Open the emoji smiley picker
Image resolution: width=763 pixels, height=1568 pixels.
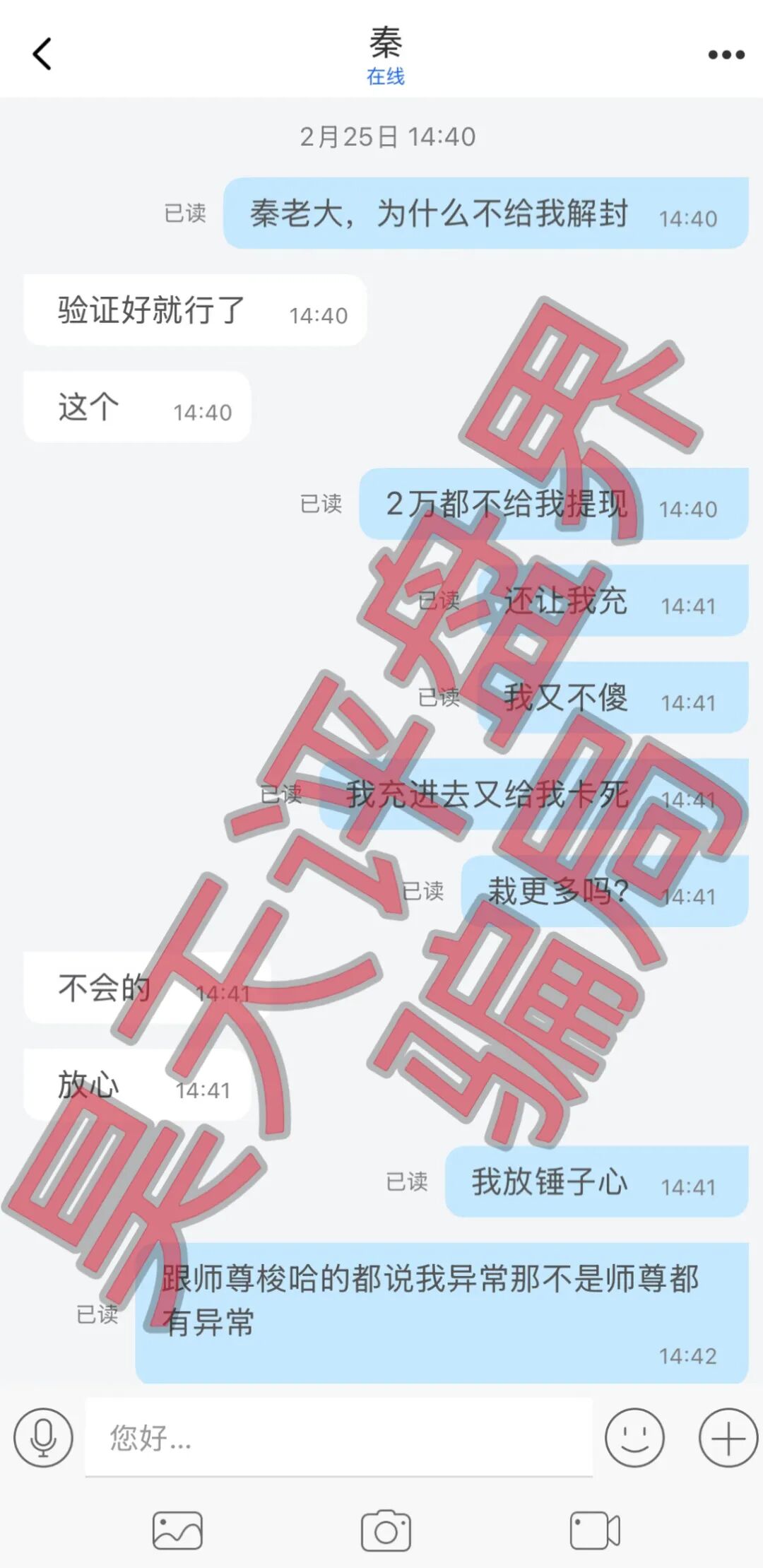click(x=634, y=1437)
